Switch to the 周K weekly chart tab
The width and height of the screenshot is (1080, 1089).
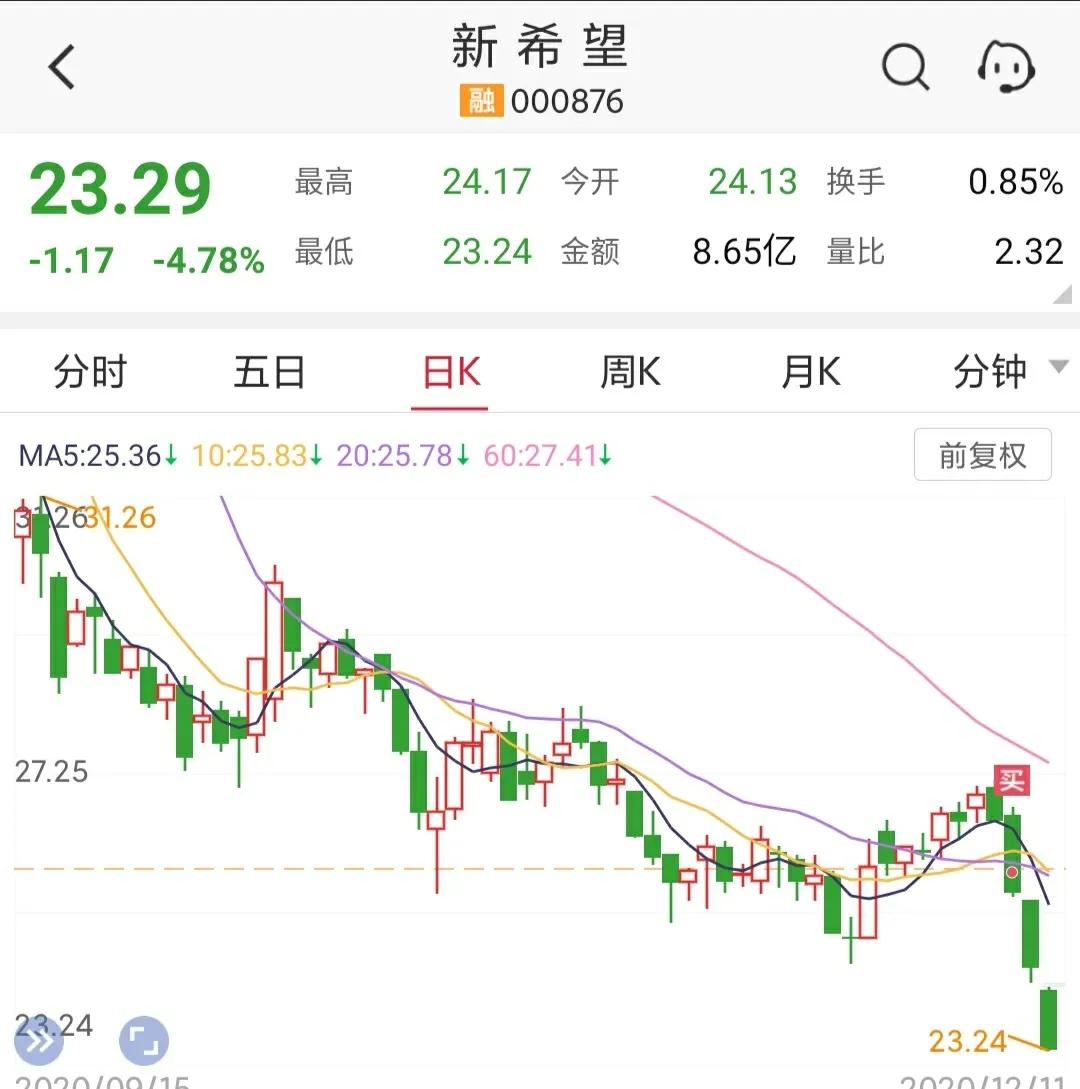pos(630,371)
